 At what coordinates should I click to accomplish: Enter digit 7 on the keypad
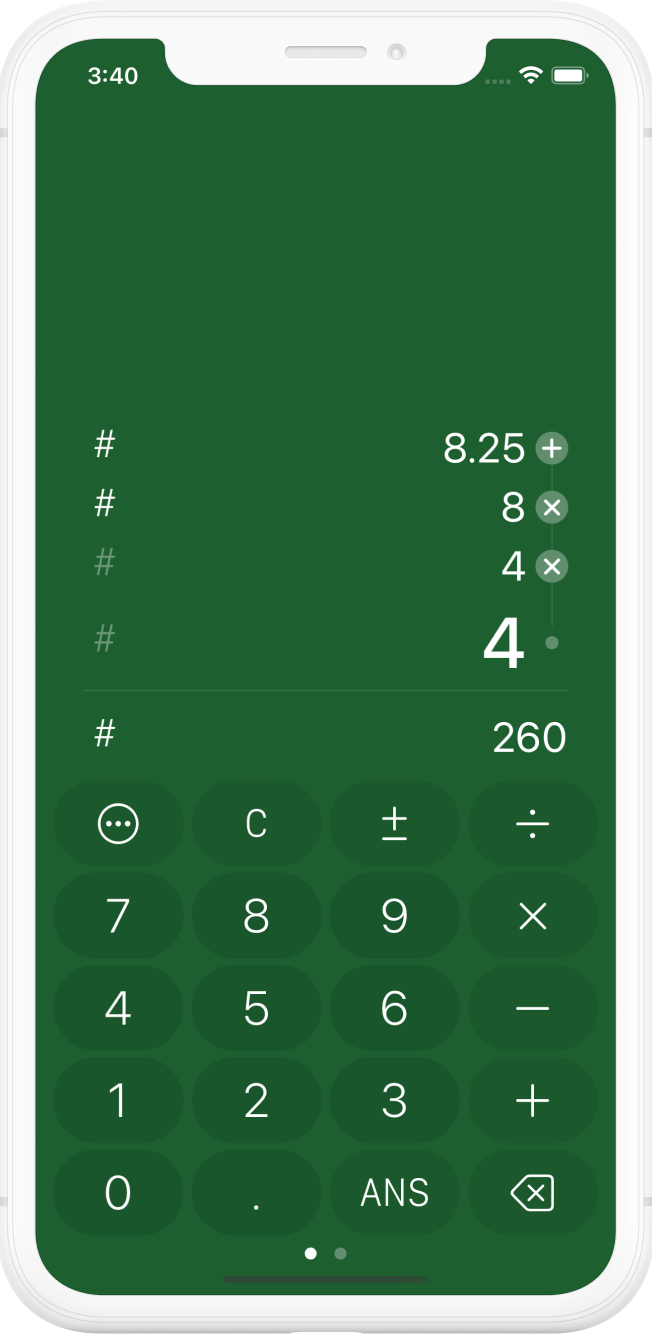[118, 916]
